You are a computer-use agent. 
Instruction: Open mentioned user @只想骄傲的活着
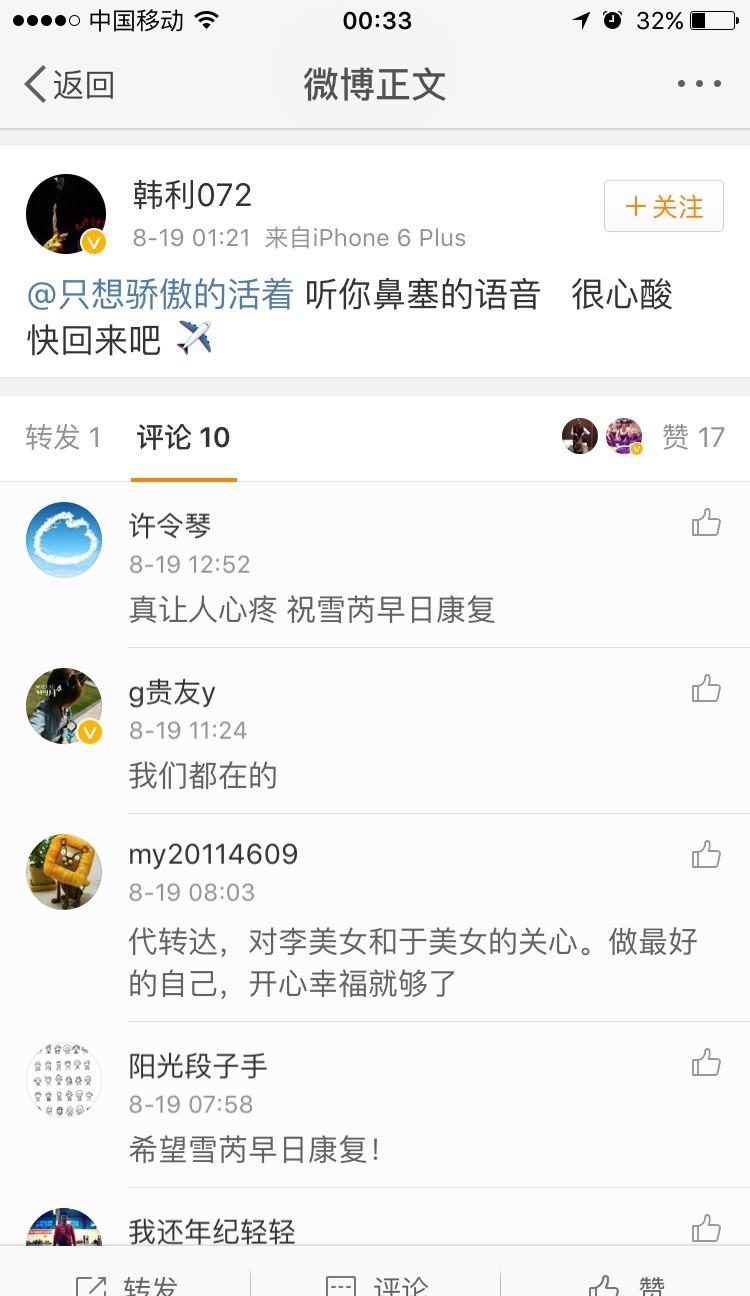click(160, 295)
